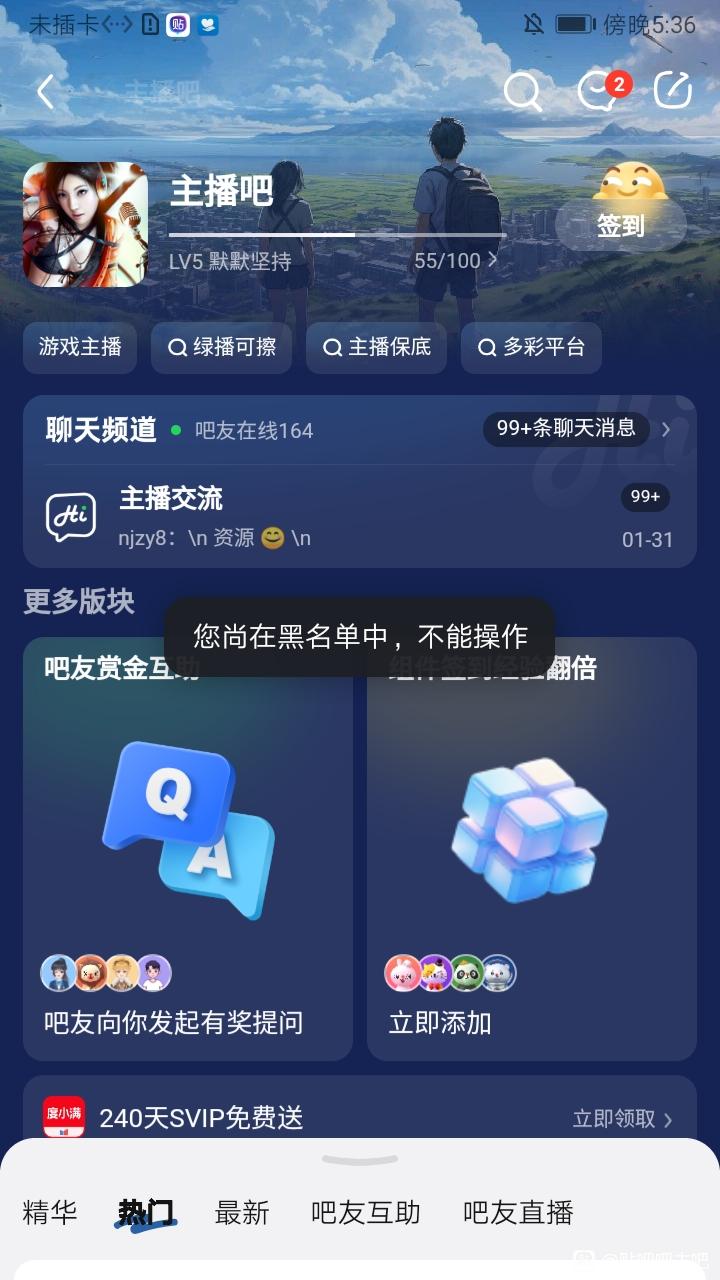Open the 主播吧 forum avatar
720x1280 pixels.
pyautogui.click(x=85, y=225)
